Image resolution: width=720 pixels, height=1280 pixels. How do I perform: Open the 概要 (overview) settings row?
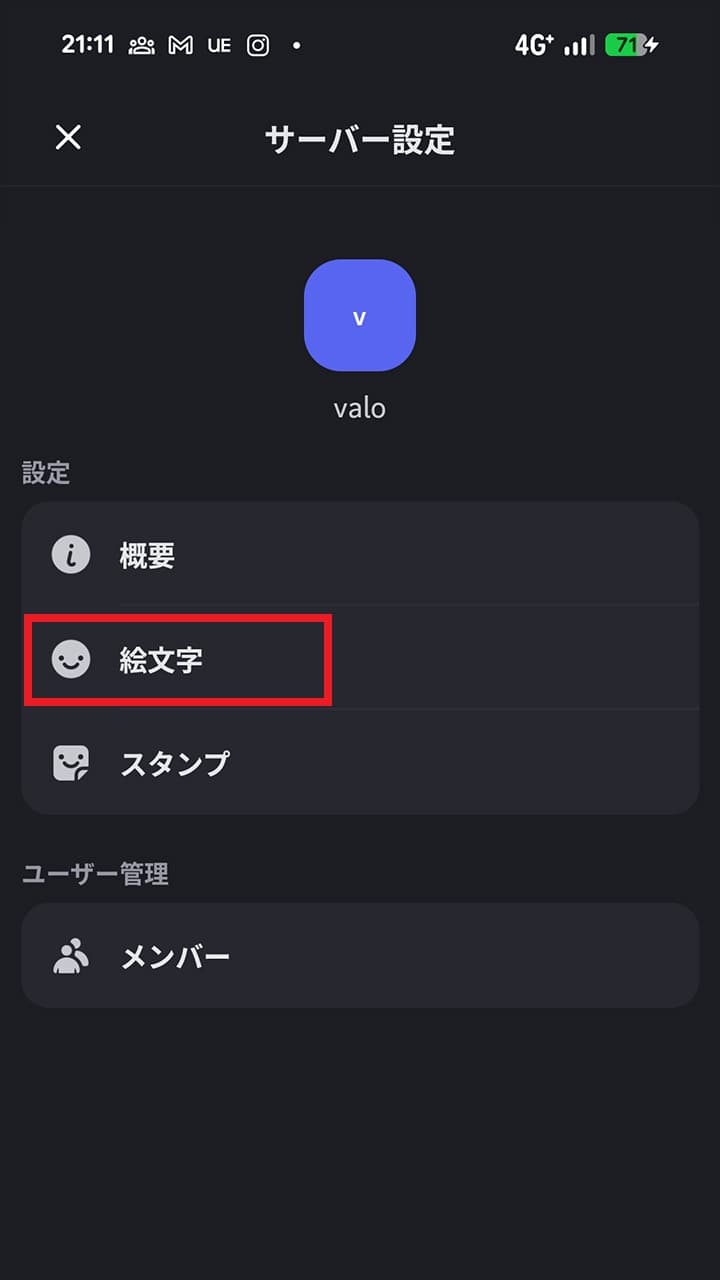(x=359, y=554)
